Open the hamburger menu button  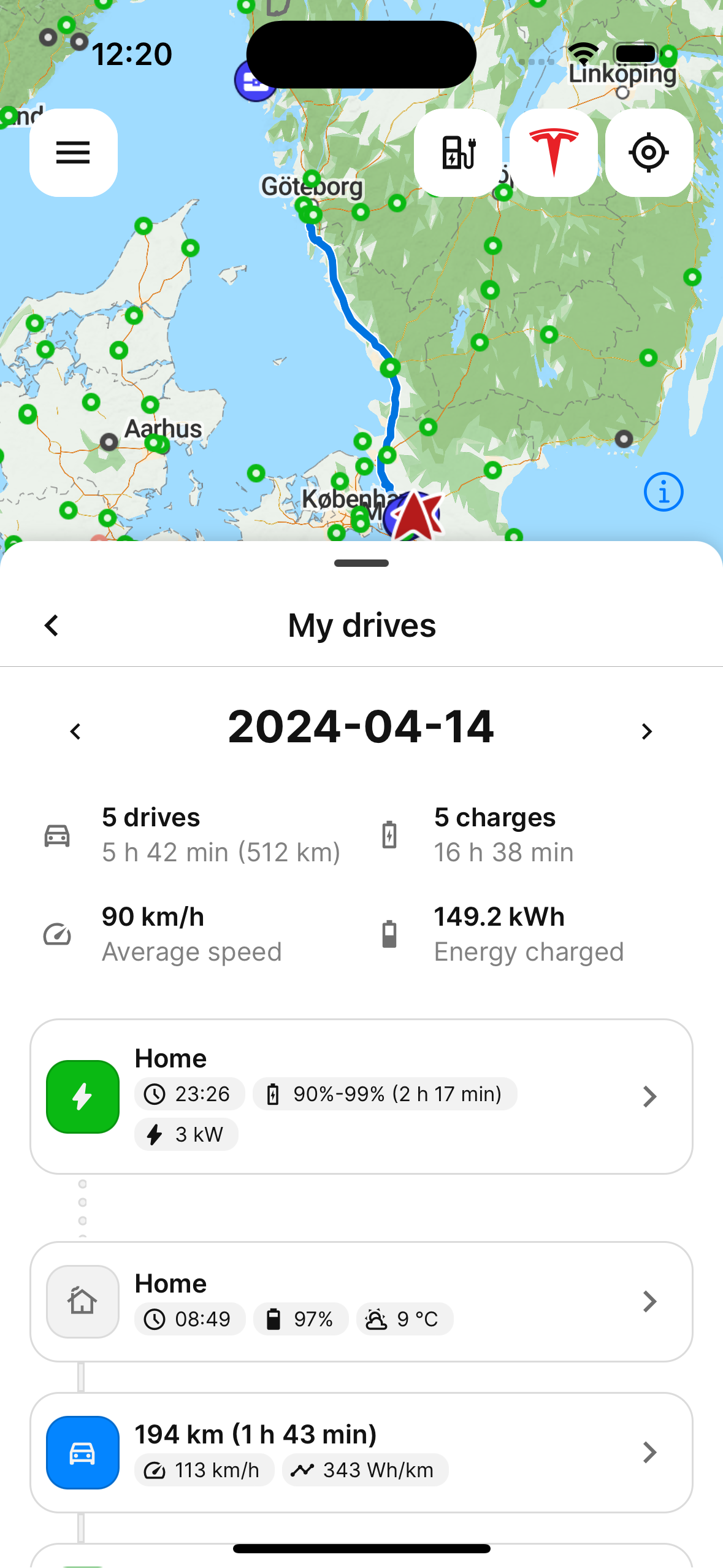coord(74,153)
